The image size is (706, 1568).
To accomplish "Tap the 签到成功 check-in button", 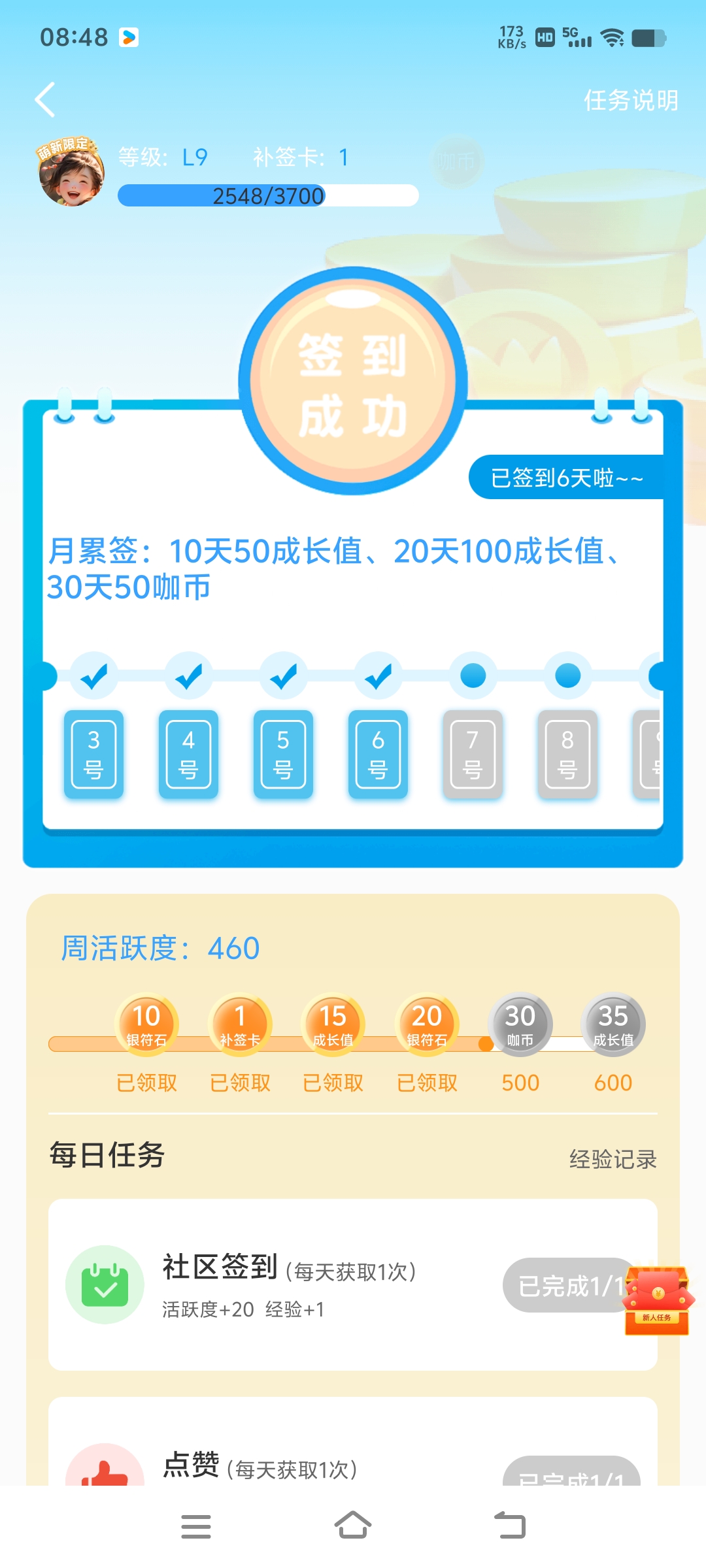I will [x=353, y=383].
